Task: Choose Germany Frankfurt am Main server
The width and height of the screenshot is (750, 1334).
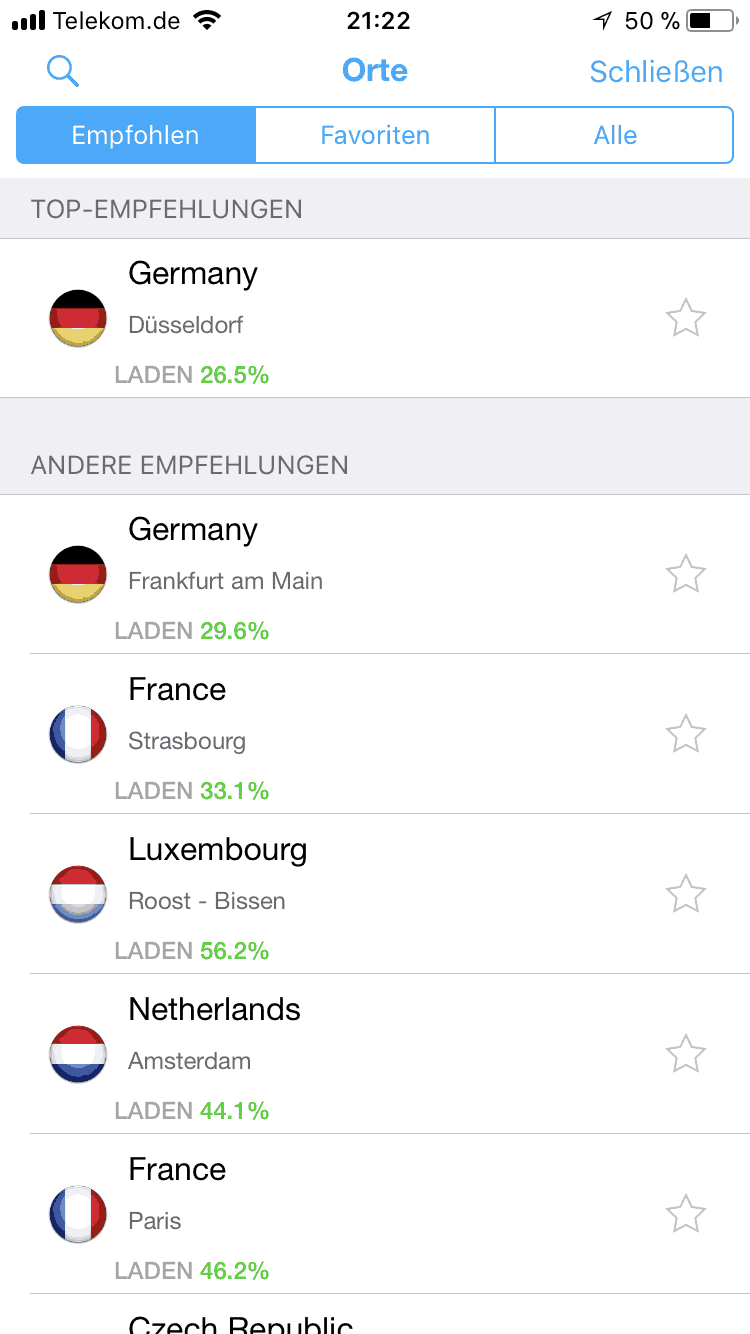Action: (x=375, y=574)
